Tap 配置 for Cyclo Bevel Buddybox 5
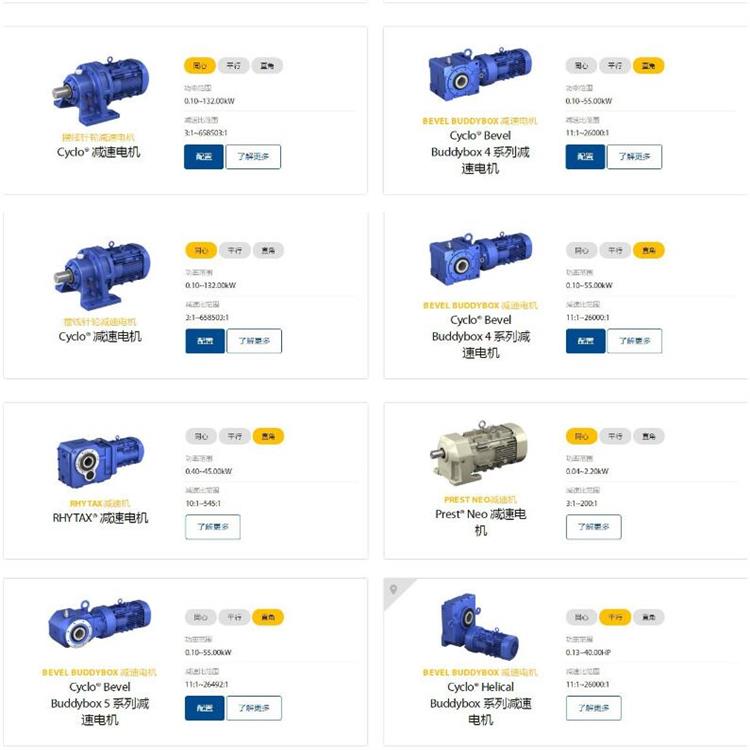Viewport: 750px width, 750px height. click(204, 709)
